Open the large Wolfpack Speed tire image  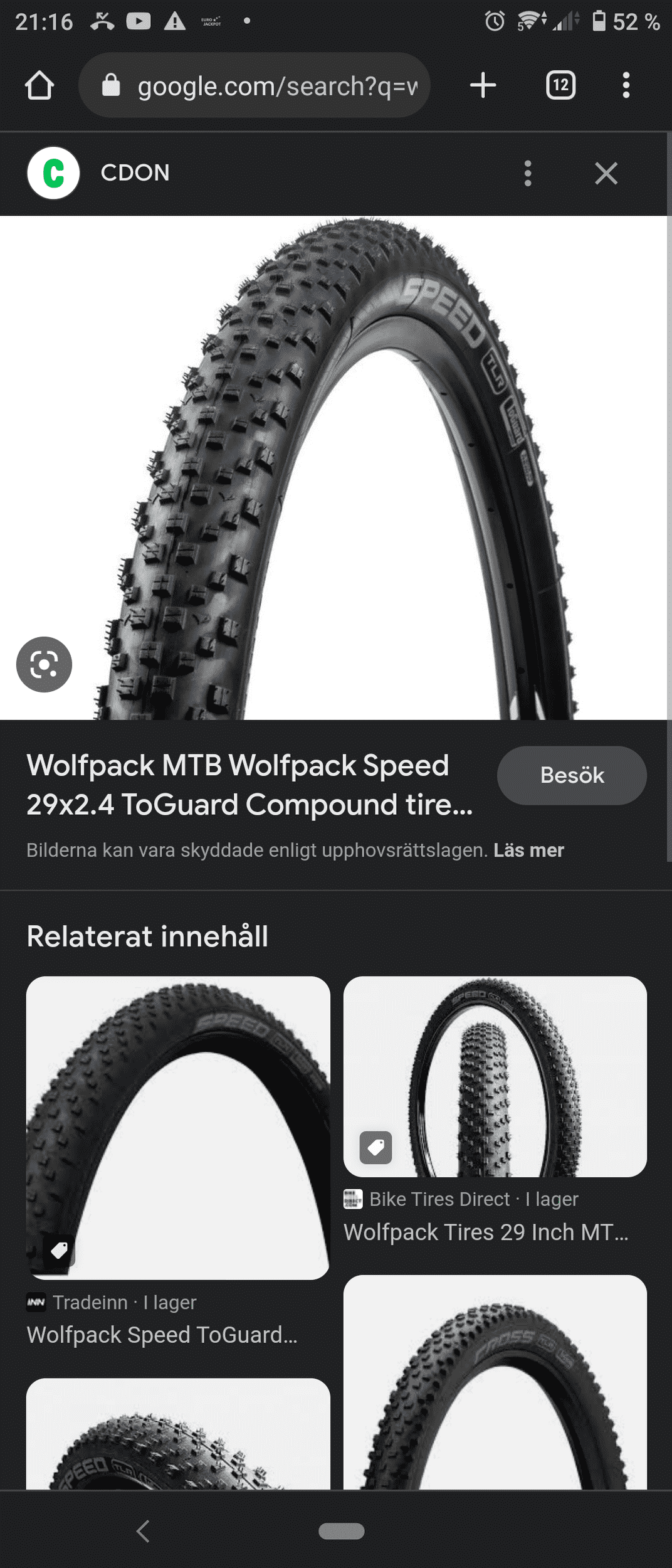pyautogui.click(x=333, y=468)
